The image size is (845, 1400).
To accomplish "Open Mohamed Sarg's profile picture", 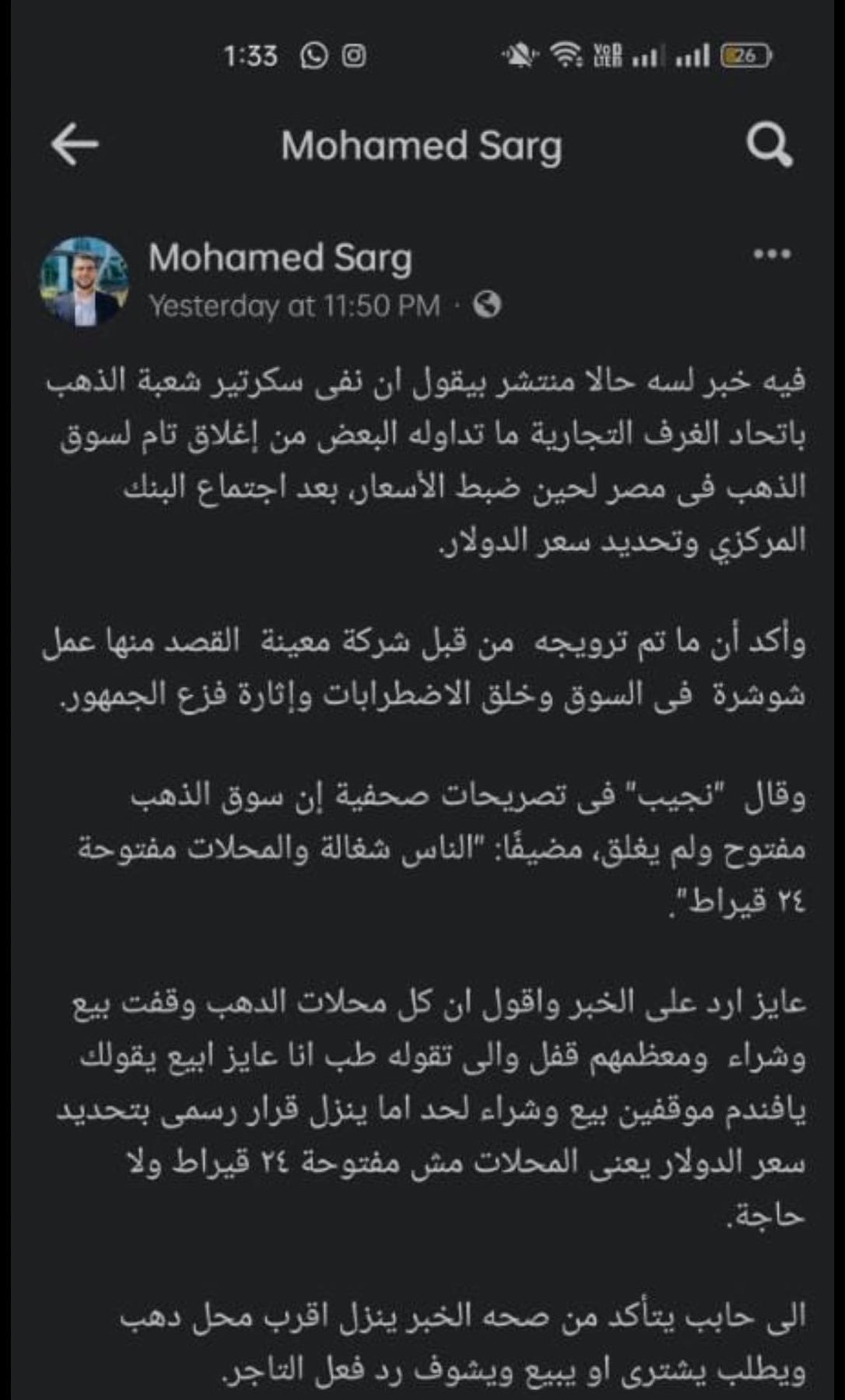I will 84,281.
